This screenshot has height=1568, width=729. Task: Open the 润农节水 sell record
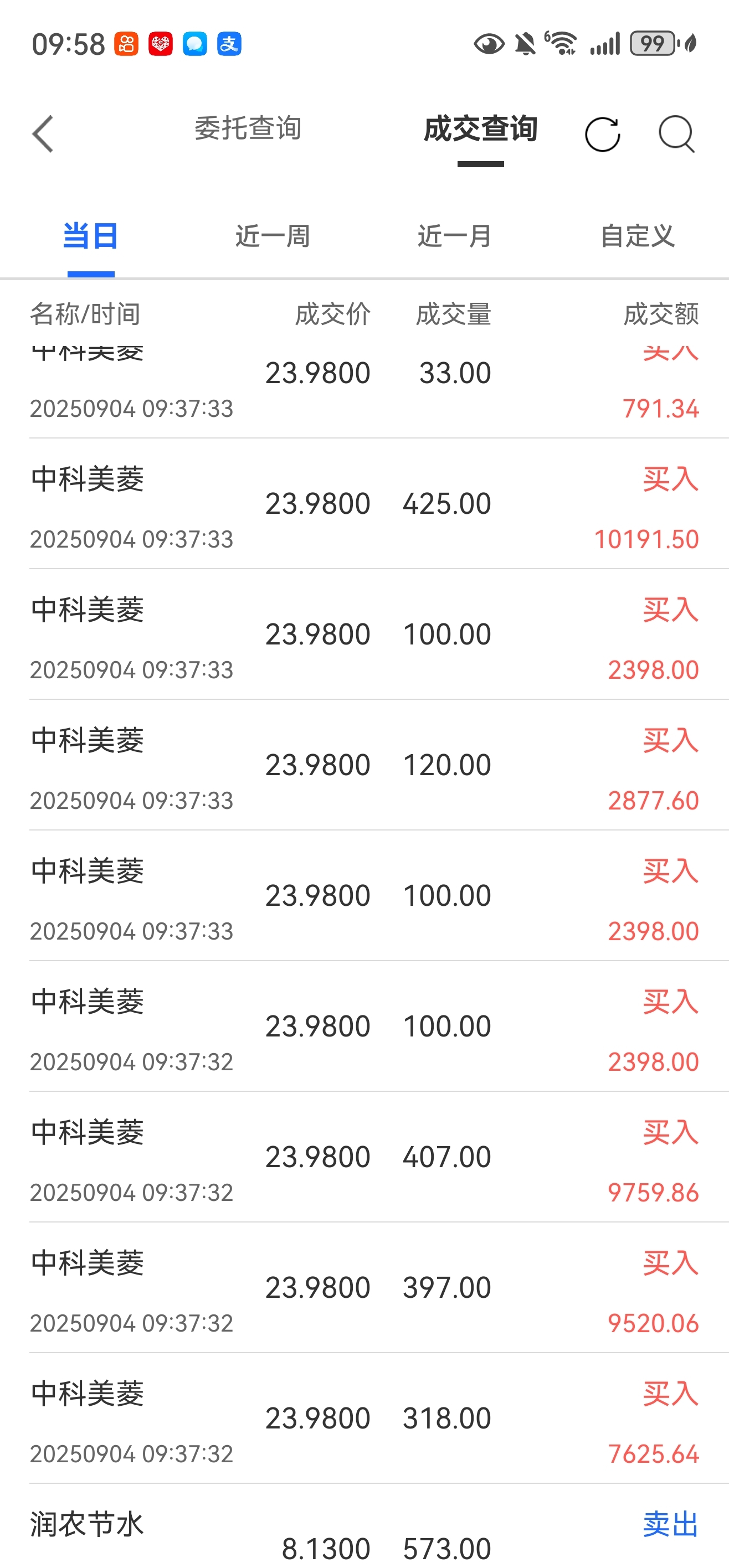pos(364,1527)
